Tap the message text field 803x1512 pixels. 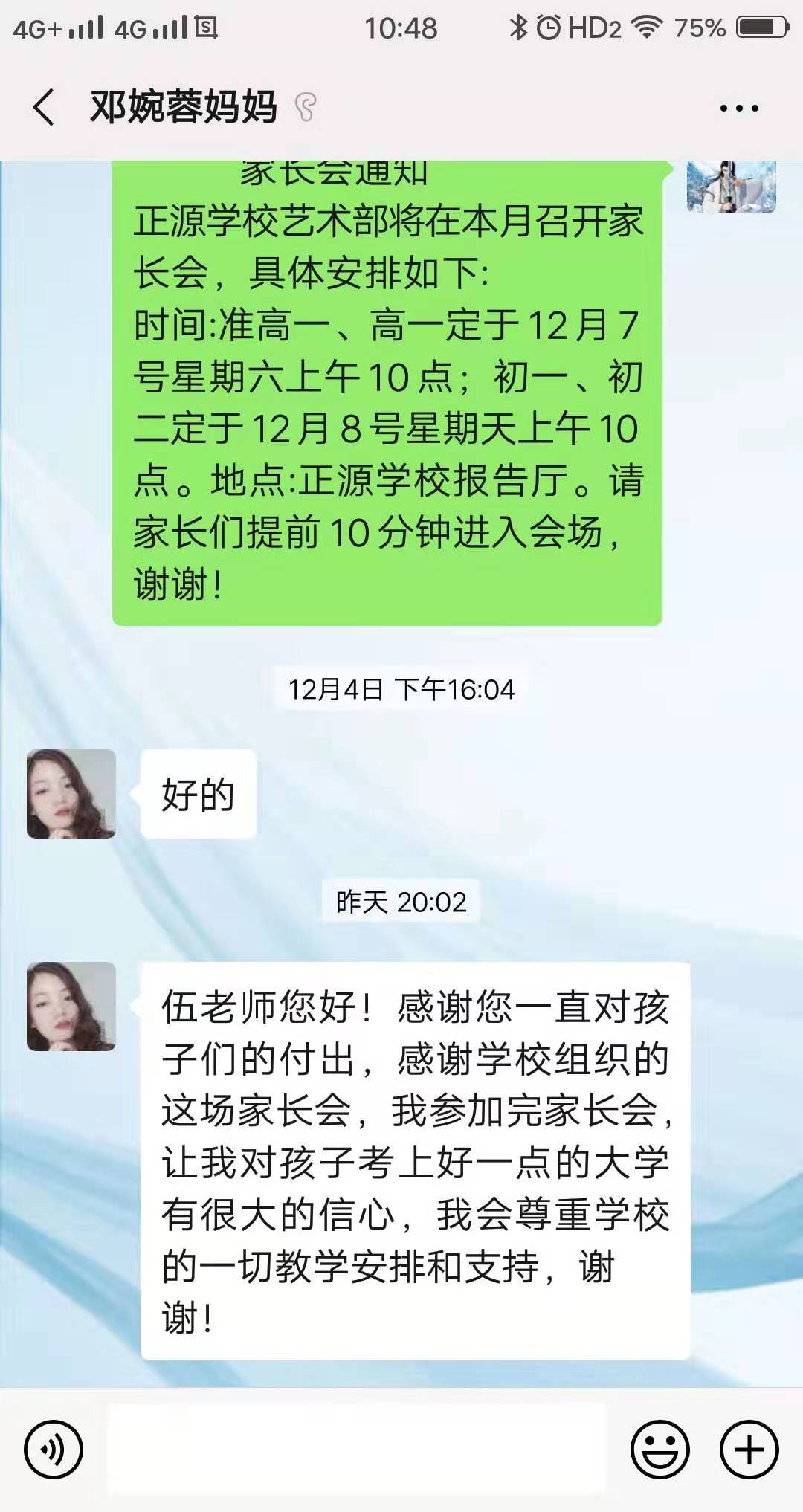(x=357, y=1449)
